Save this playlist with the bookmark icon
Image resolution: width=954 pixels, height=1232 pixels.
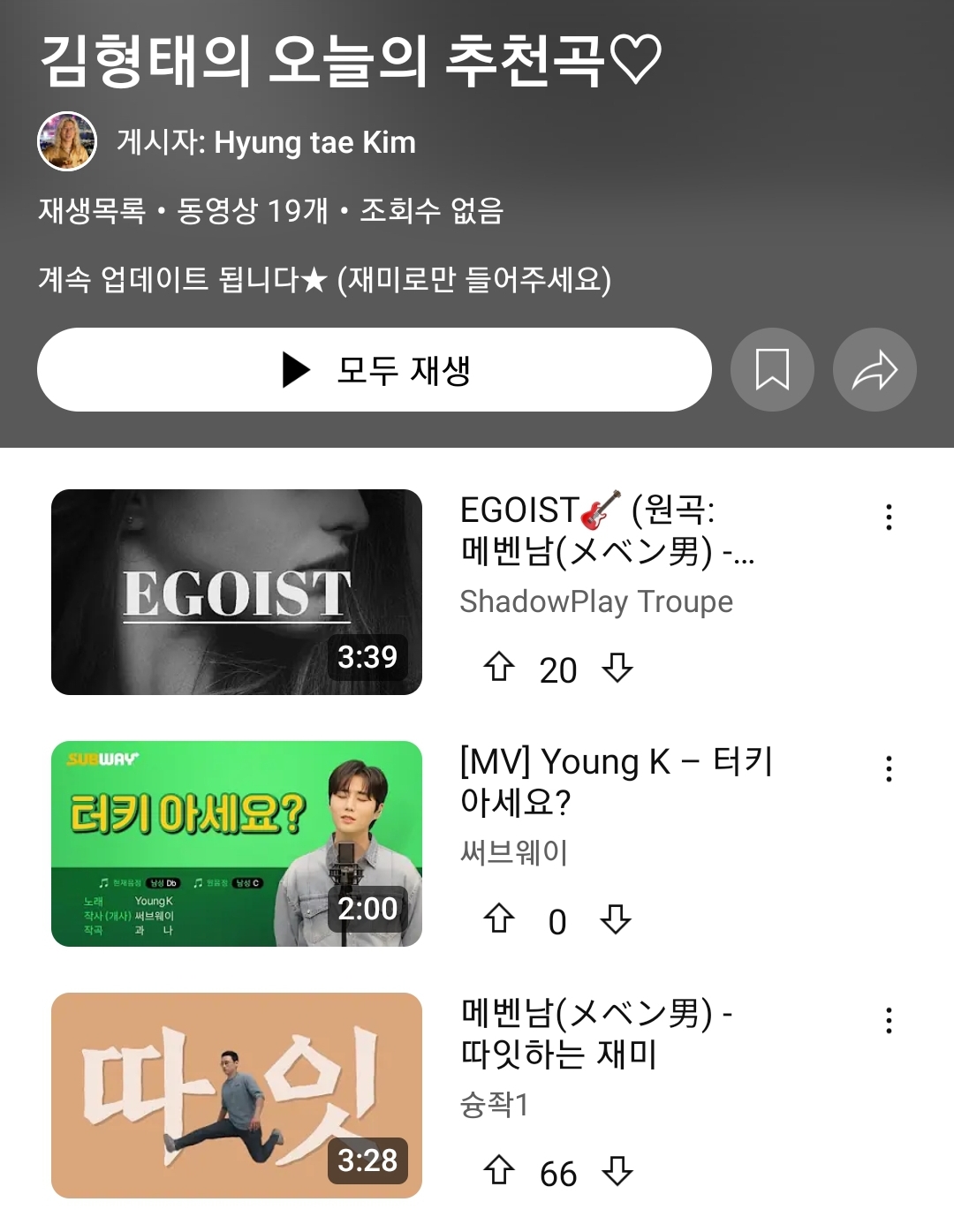[772, 370]
